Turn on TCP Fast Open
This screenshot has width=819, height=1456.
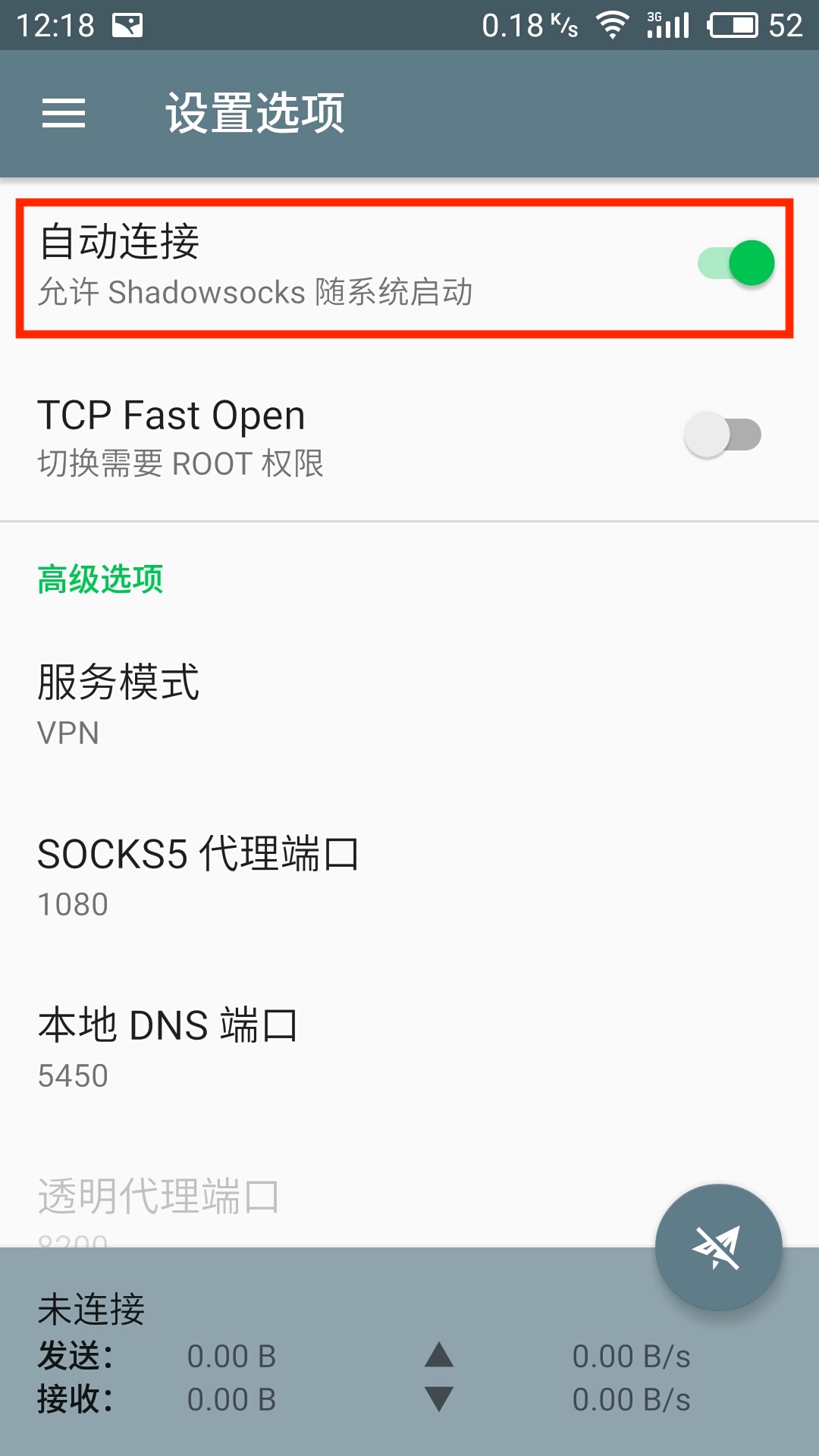[x=723, y=435]
